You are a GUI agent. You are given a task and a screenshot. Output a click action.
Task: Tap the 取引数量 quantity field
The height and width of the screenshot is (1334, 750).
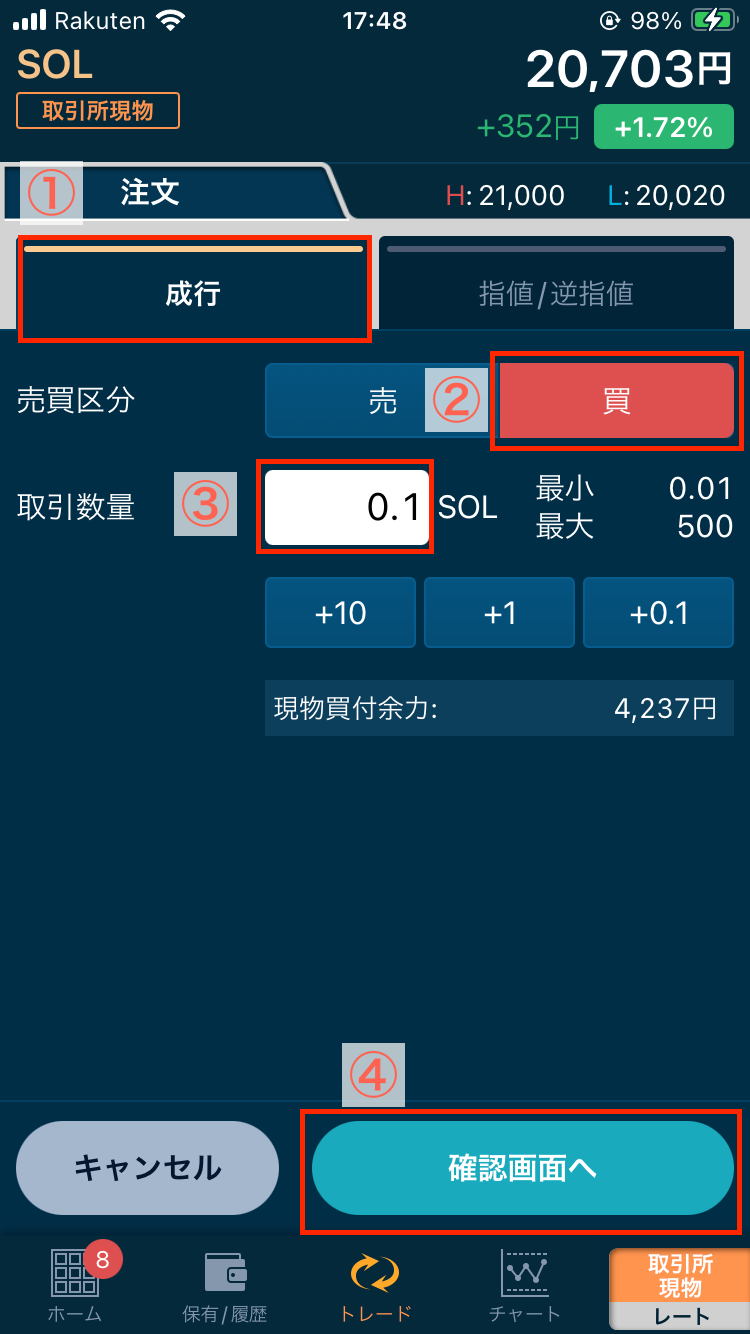point(347,508)
